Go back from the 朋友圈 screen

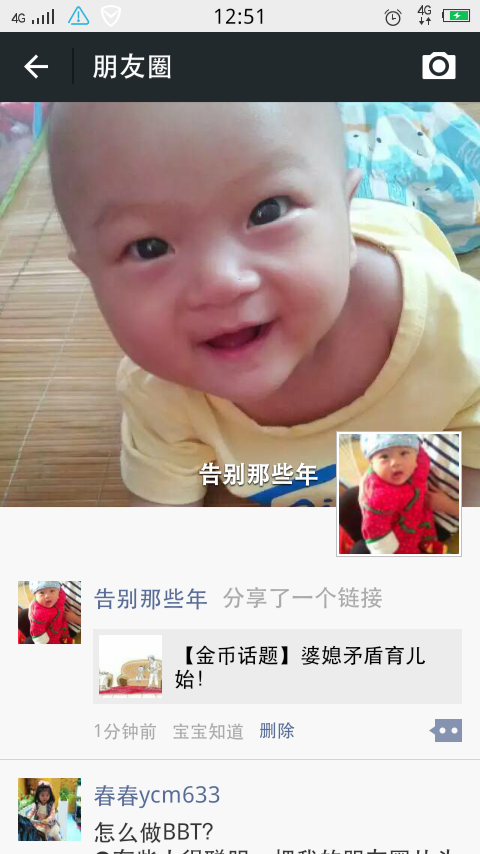pyautogui.click(x=36, y=66)
